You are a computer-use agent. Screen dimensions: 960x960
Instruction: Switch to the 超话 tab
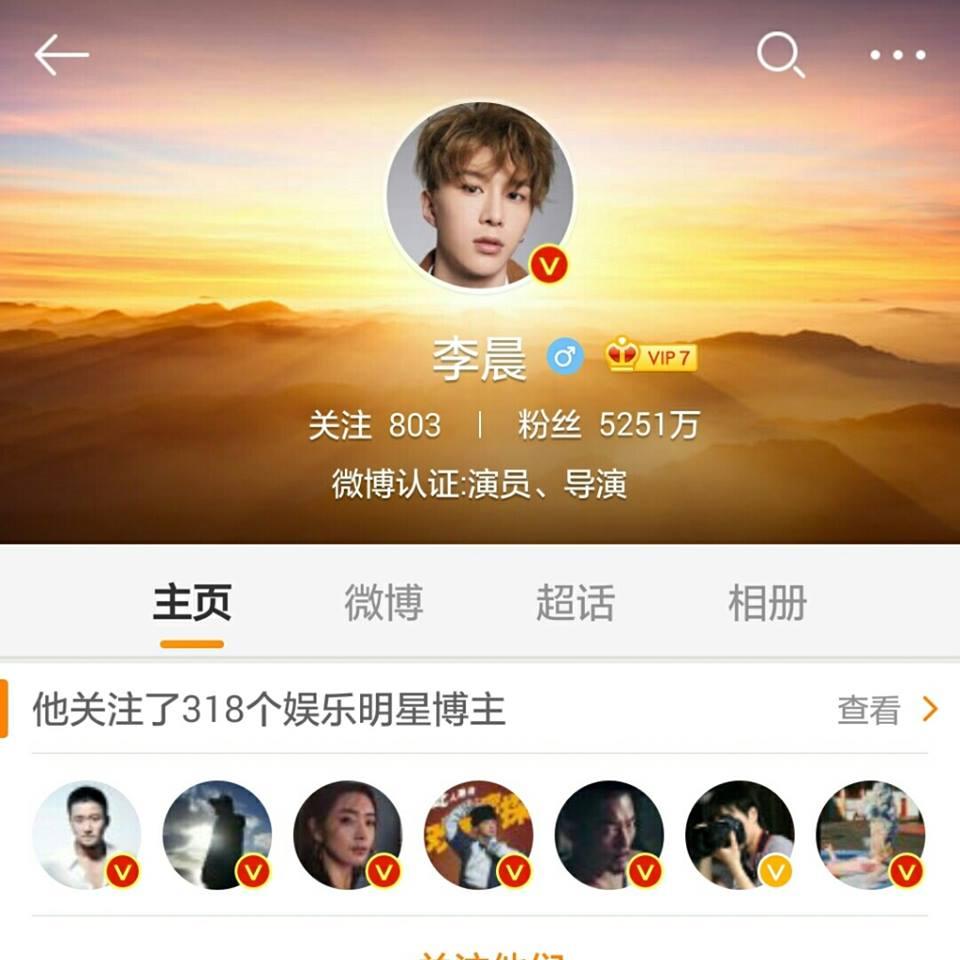[x=575, y=604]
